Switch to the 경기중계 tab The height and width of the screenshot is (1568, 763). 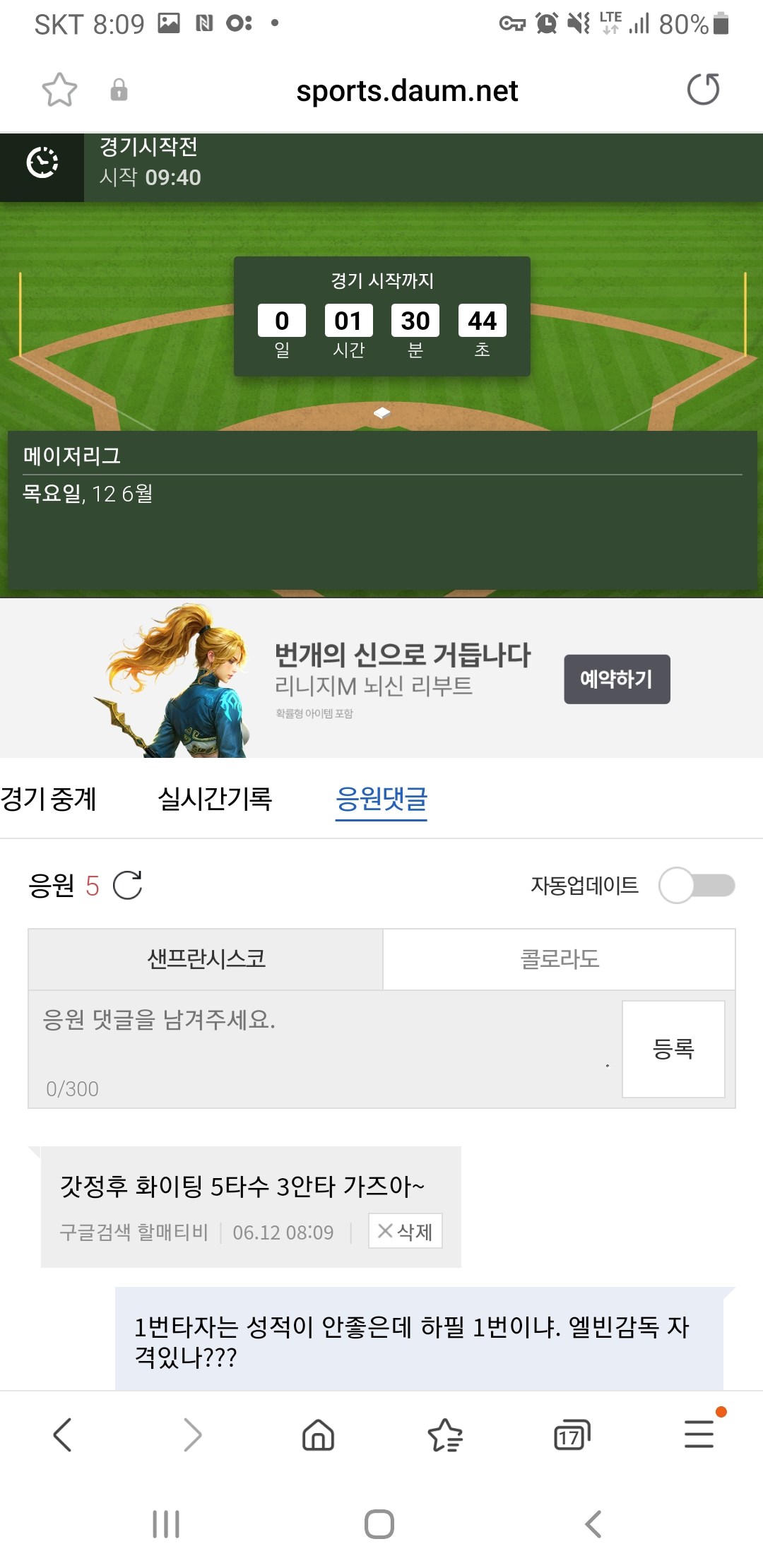pyautogui.click(x=48, y=799)
